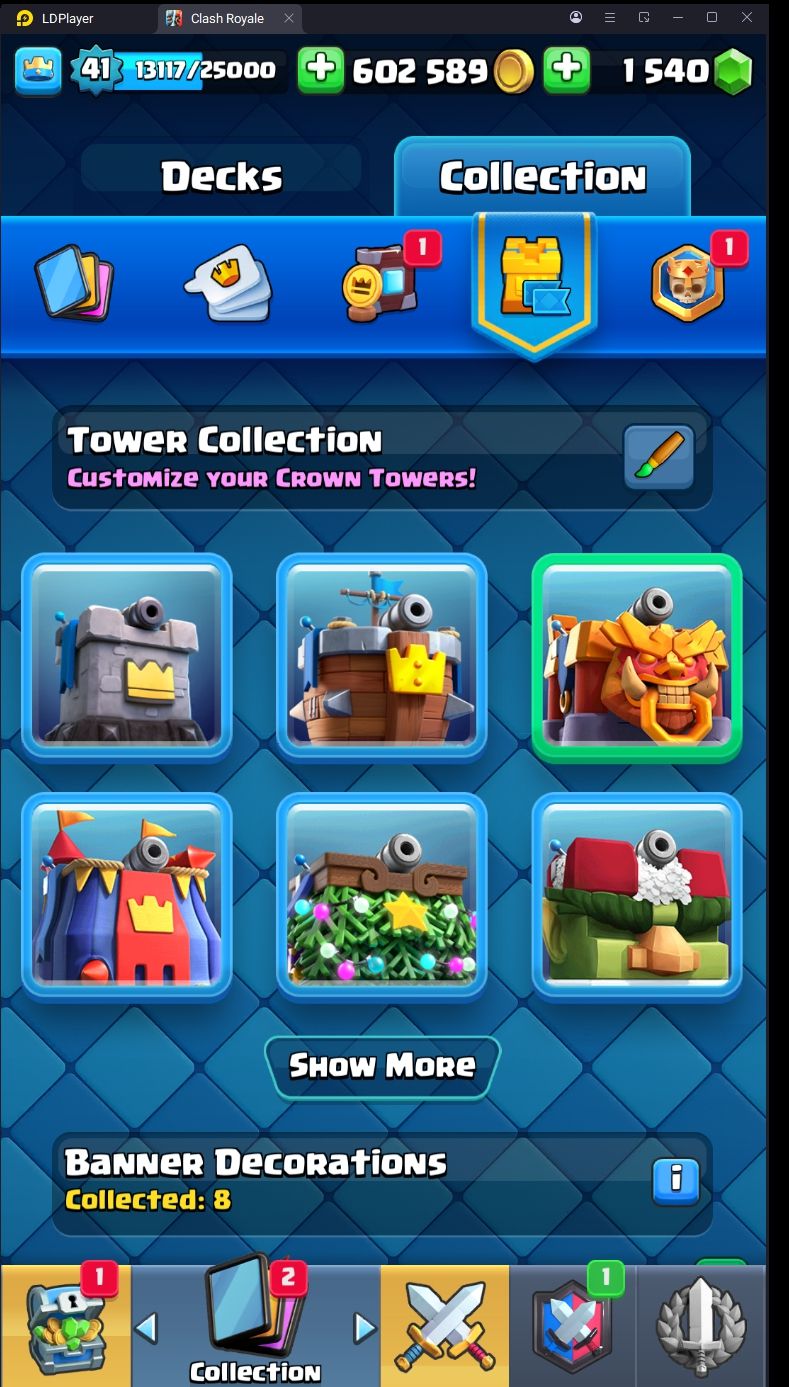Open the King level crown icon
This screenshot has width=789, height=1387.
[x=37, y=70]
